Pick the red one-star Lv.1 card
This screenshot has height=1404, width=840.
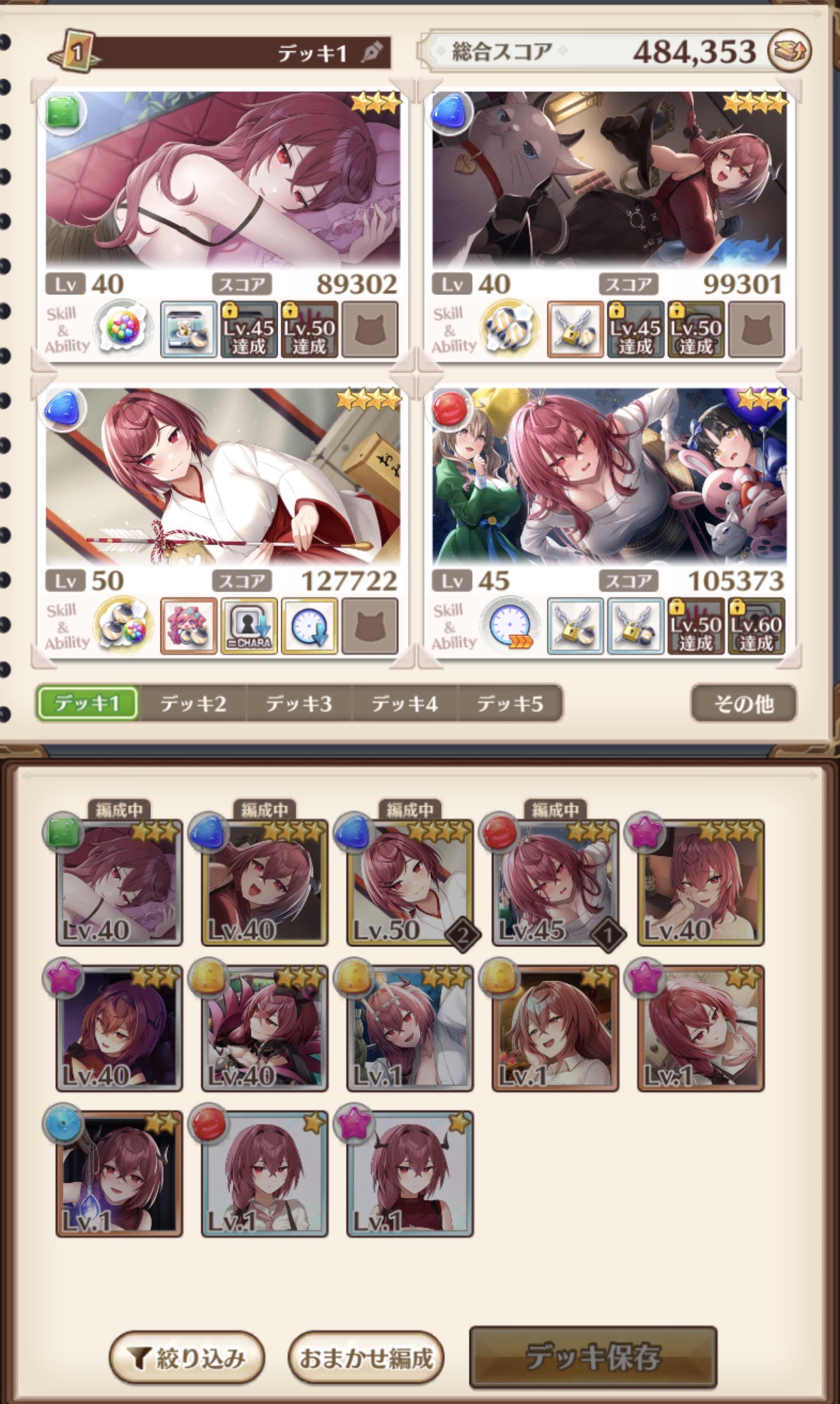(x=264, y=1174)
